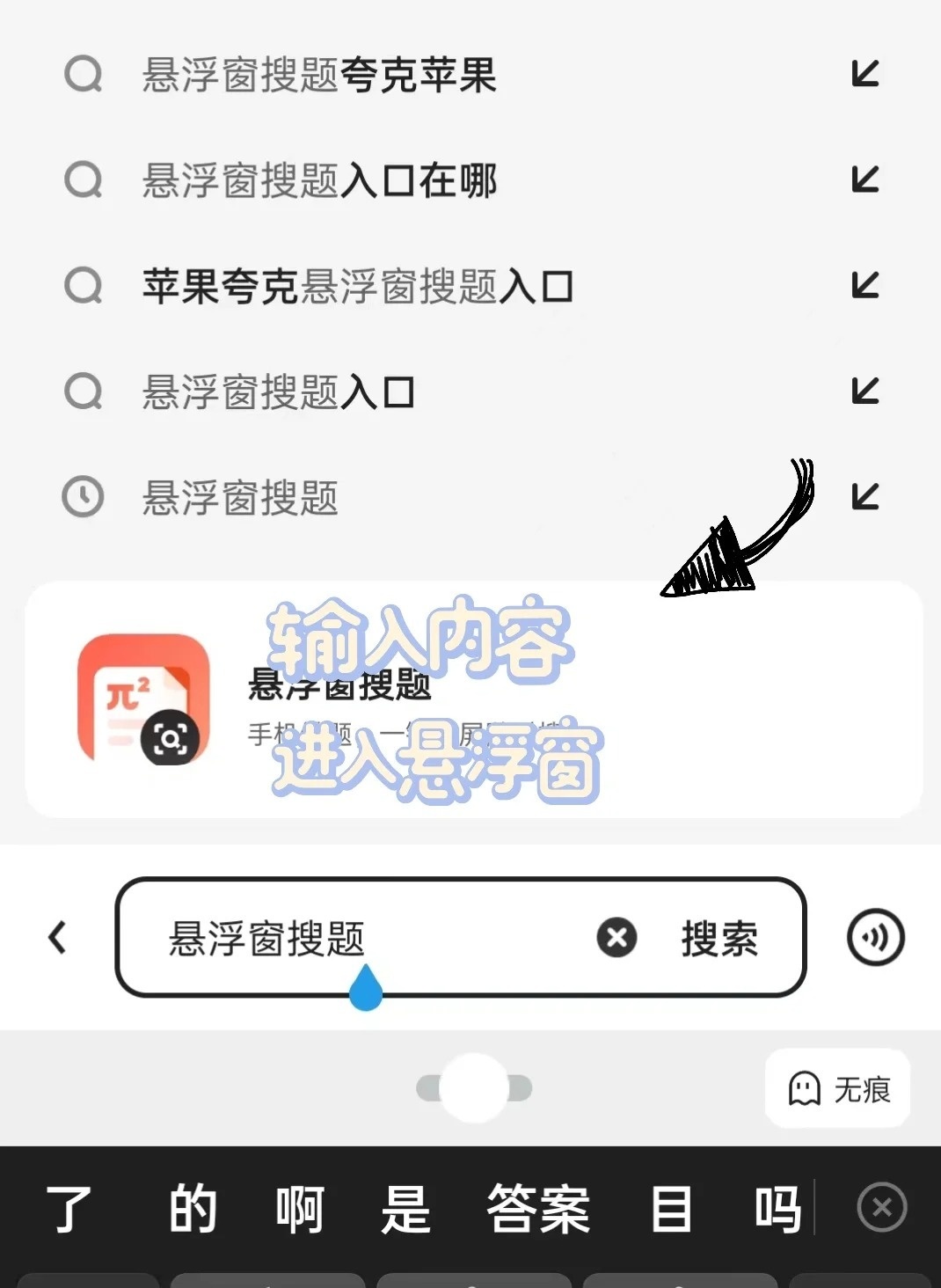
Task: Toggle 无痕 incognito browsing mode
Action: [x=836, y=1090]
